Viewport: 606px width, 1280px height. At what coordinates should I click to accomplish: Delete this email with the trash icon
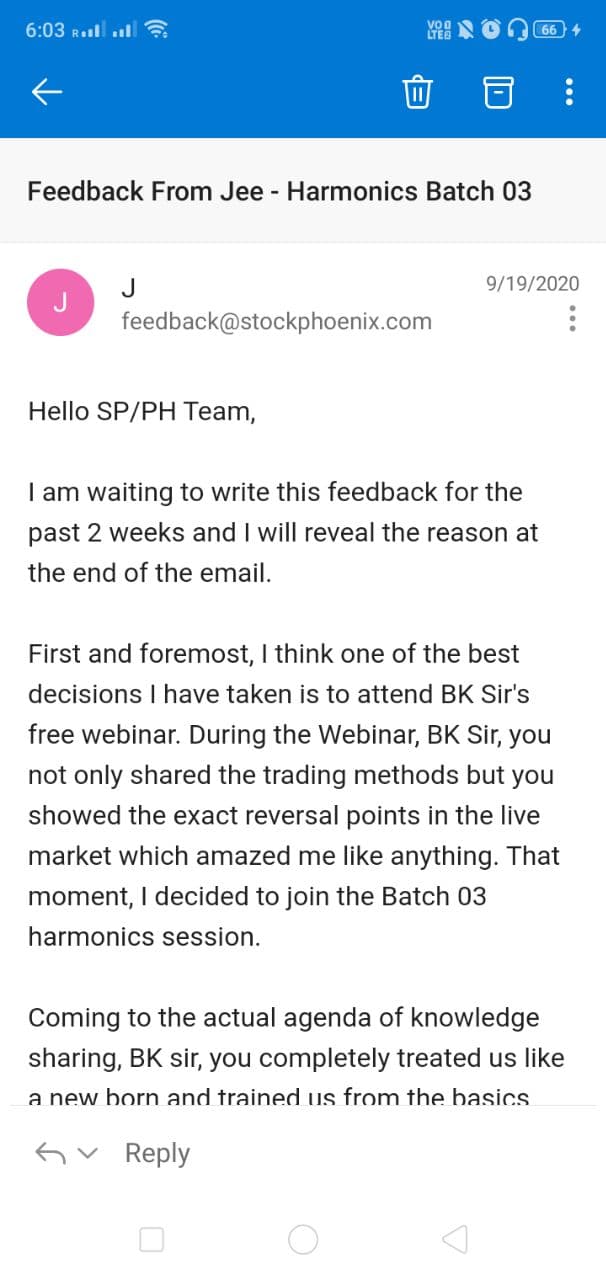[417, 92]
